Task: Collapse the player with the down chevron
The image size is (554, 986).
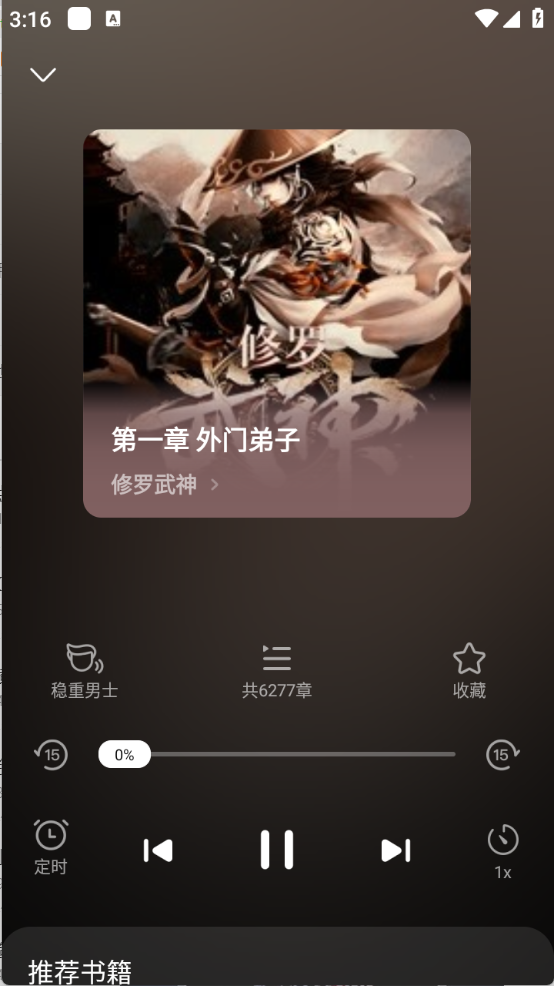Action: coord(43,75)
